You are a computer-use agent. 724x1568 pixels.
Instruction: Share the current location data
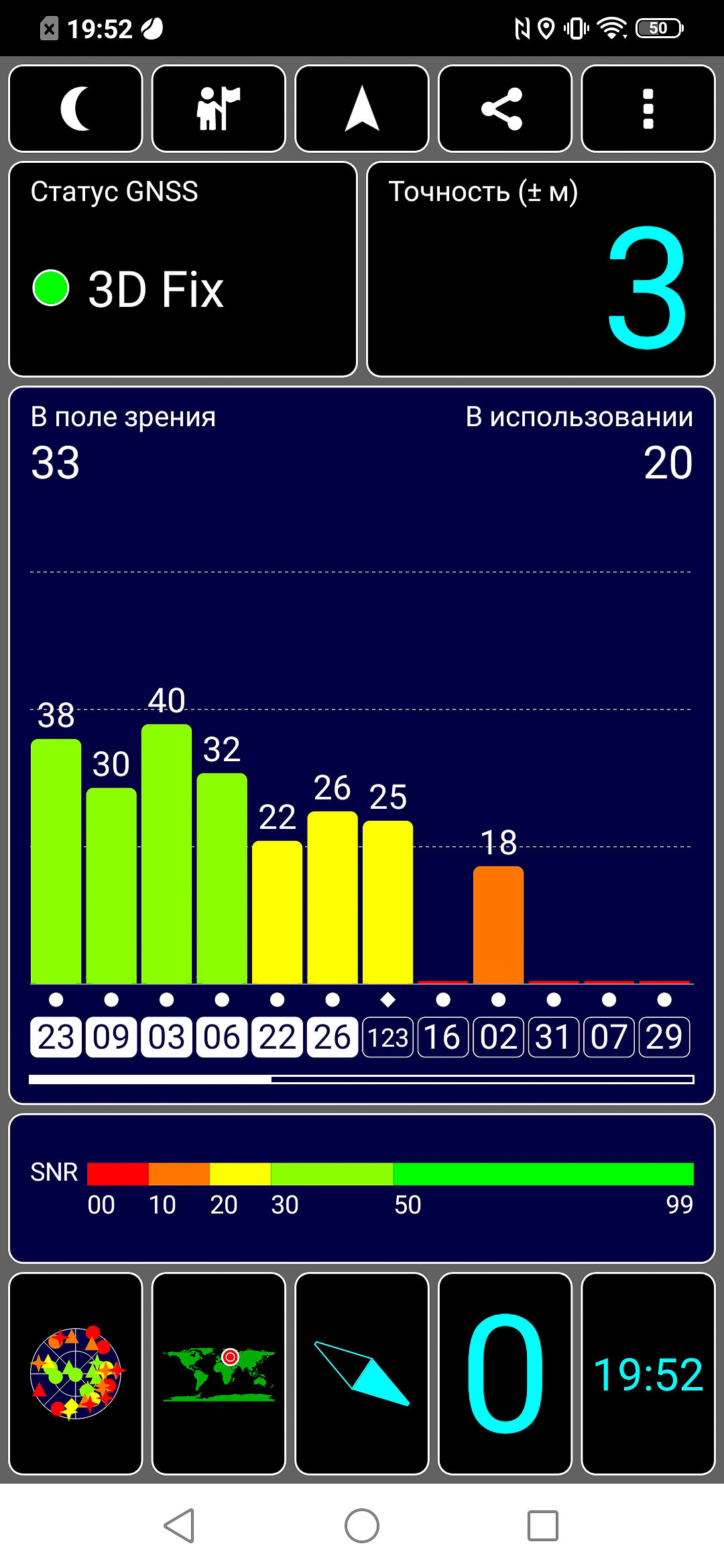click(505, 109)
